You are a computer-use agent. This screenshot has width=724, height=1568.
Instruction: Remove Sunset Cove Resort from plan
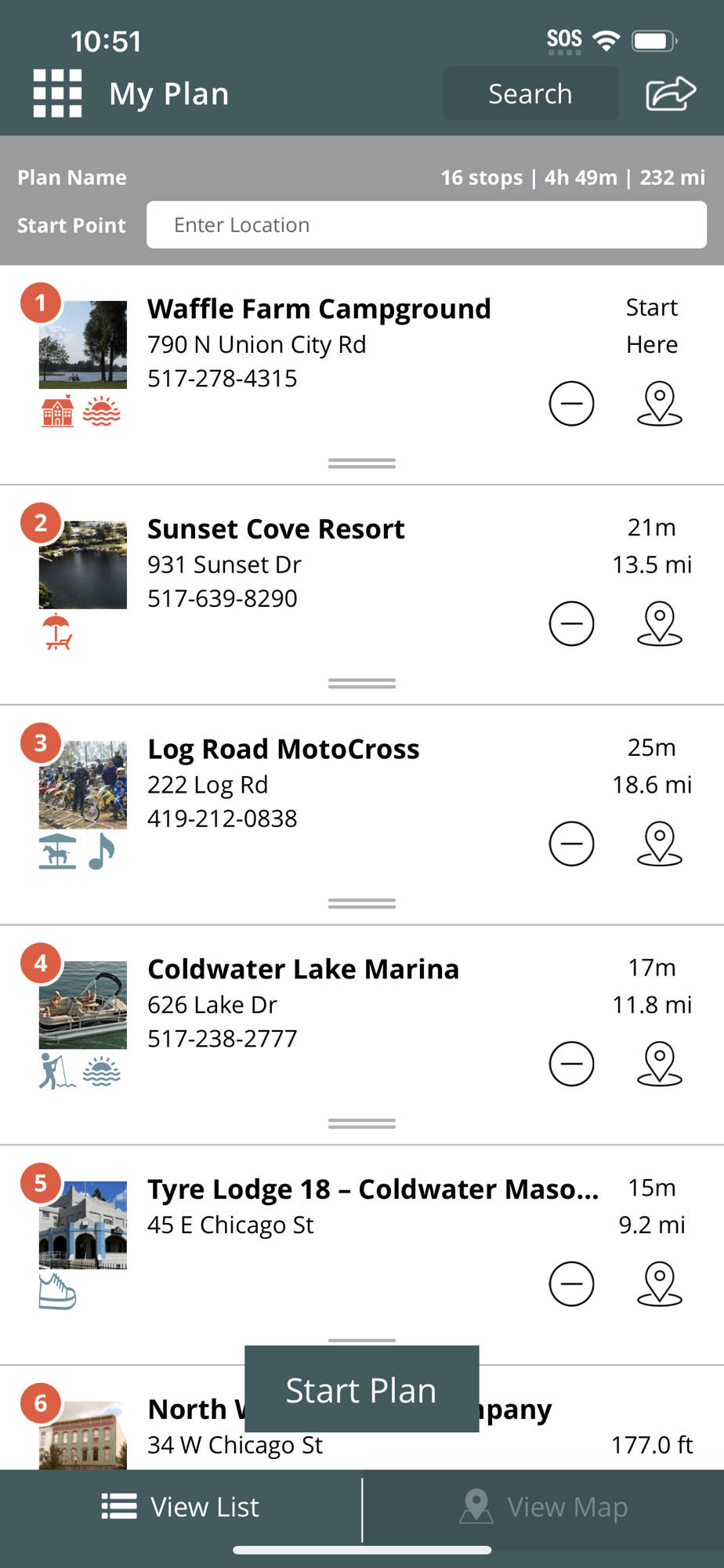pyautogui.click(x=571, y=624)
